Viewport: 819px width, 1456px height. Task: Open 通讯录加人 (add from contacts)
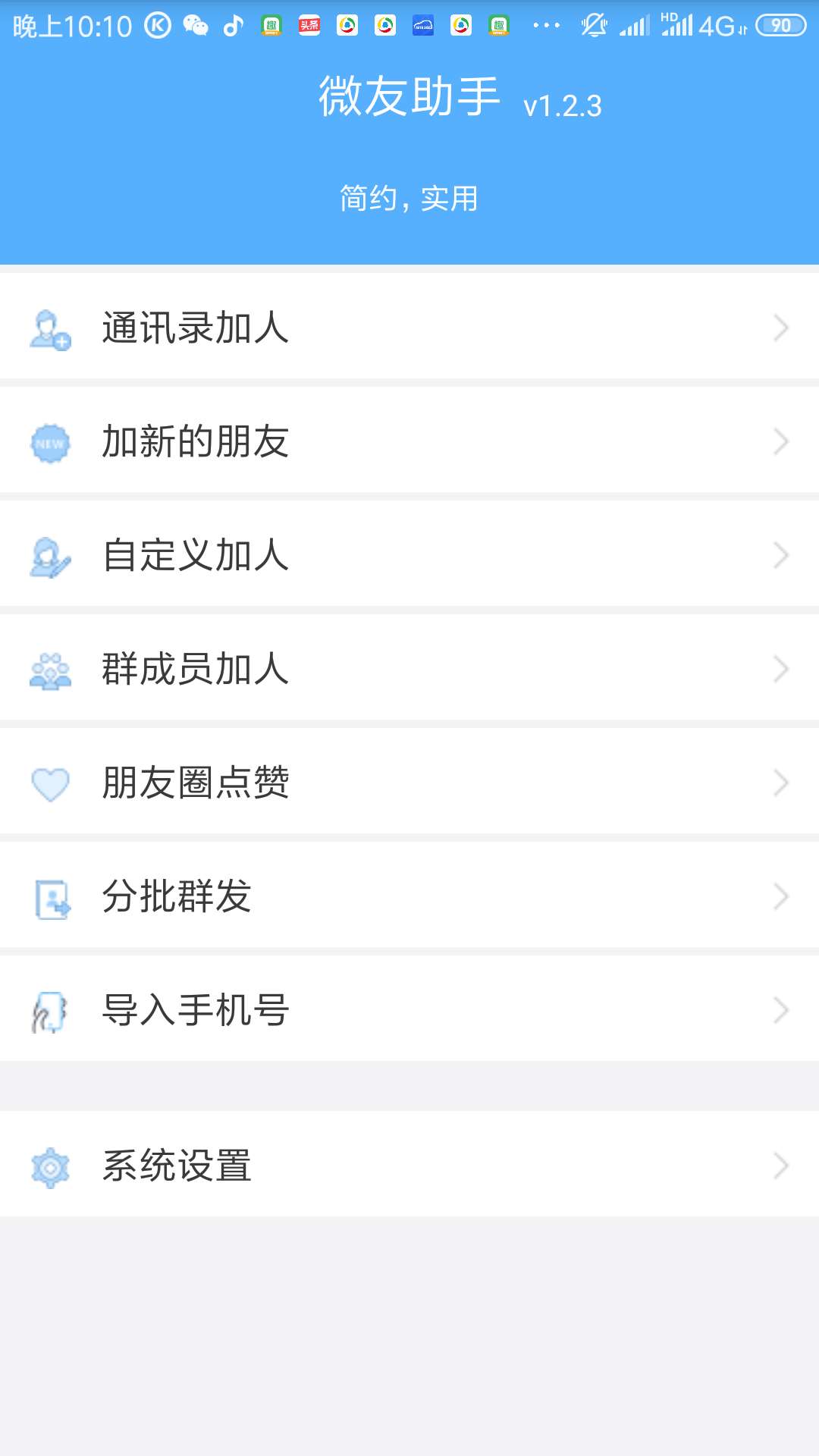click(409, 328)
